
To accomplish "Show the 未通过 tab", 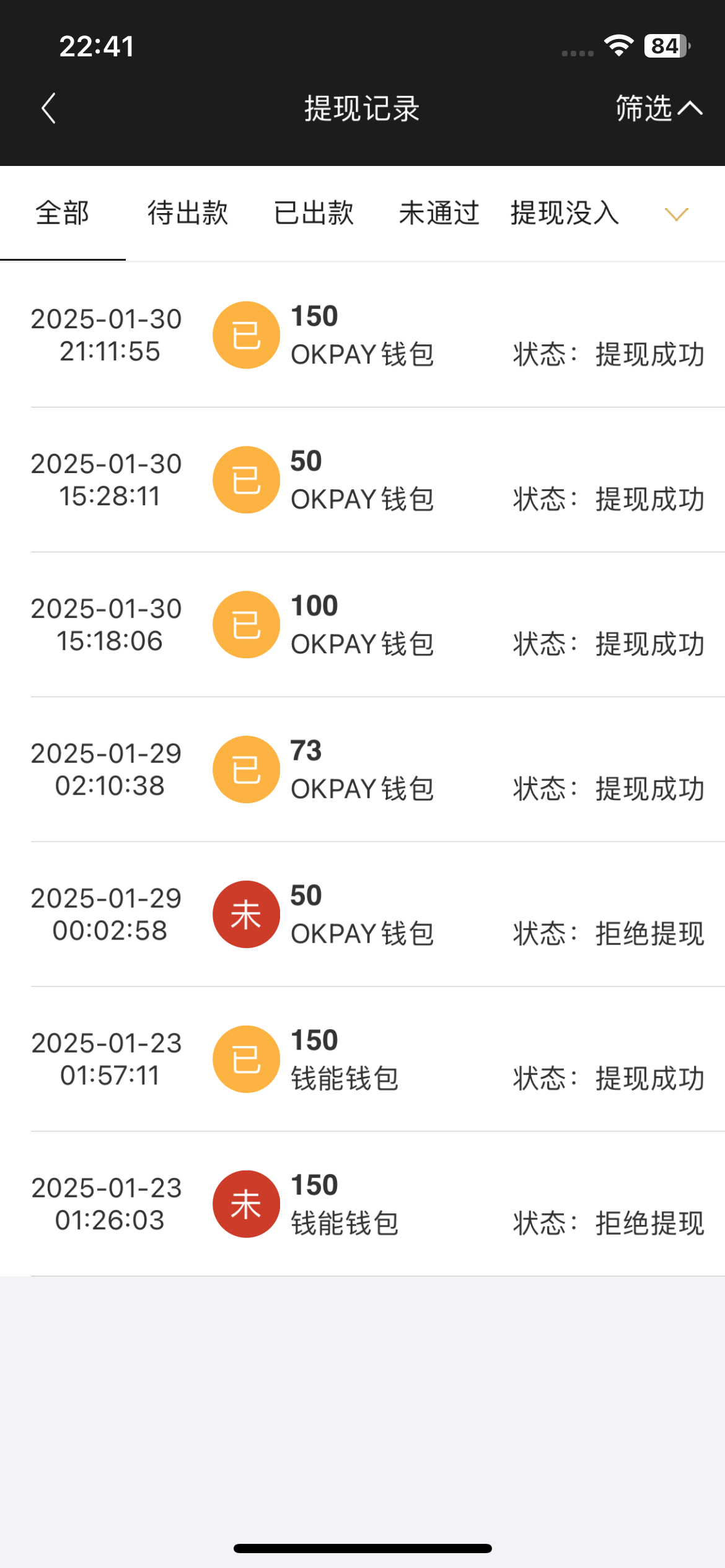I will tap(439, 213).
